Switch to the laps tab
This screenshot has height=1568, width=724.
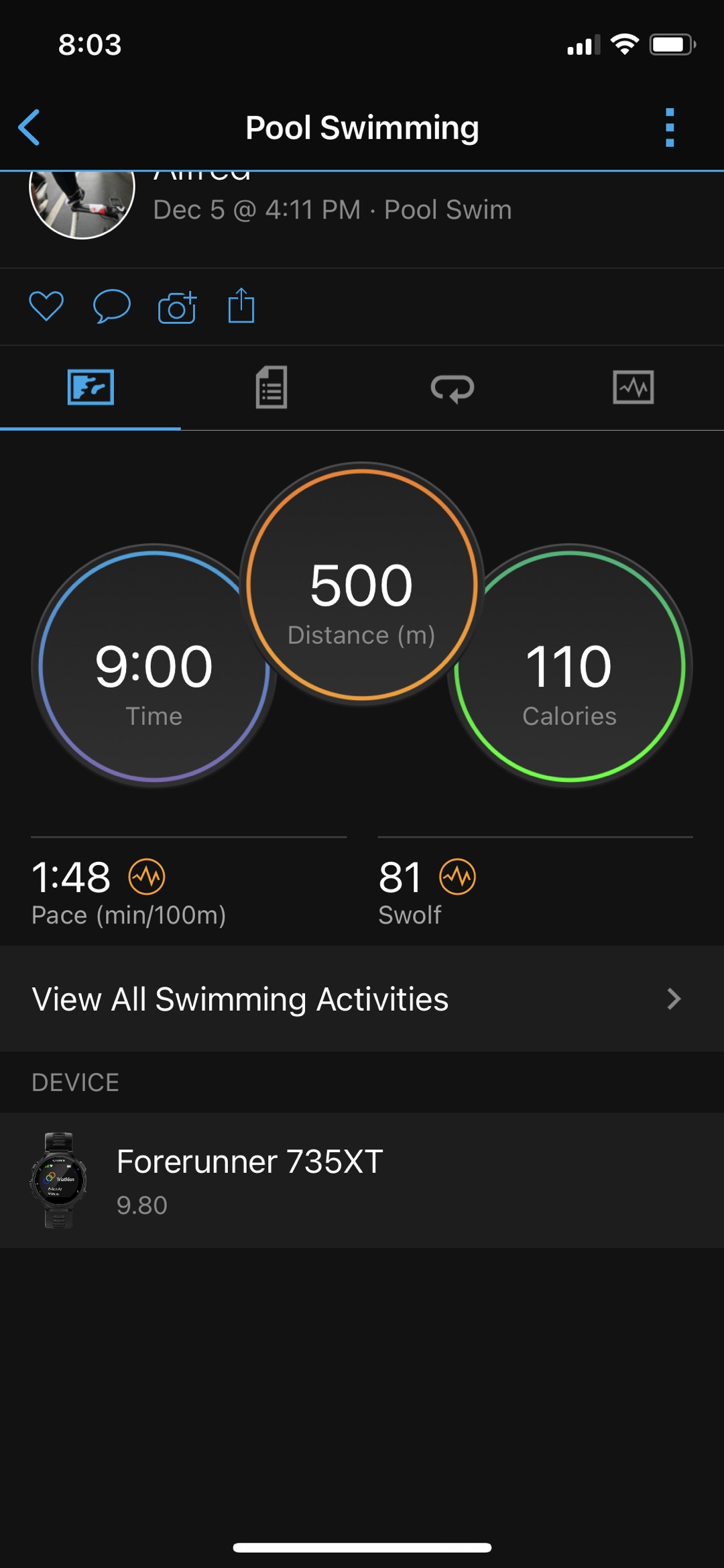(x=452, y=388)
